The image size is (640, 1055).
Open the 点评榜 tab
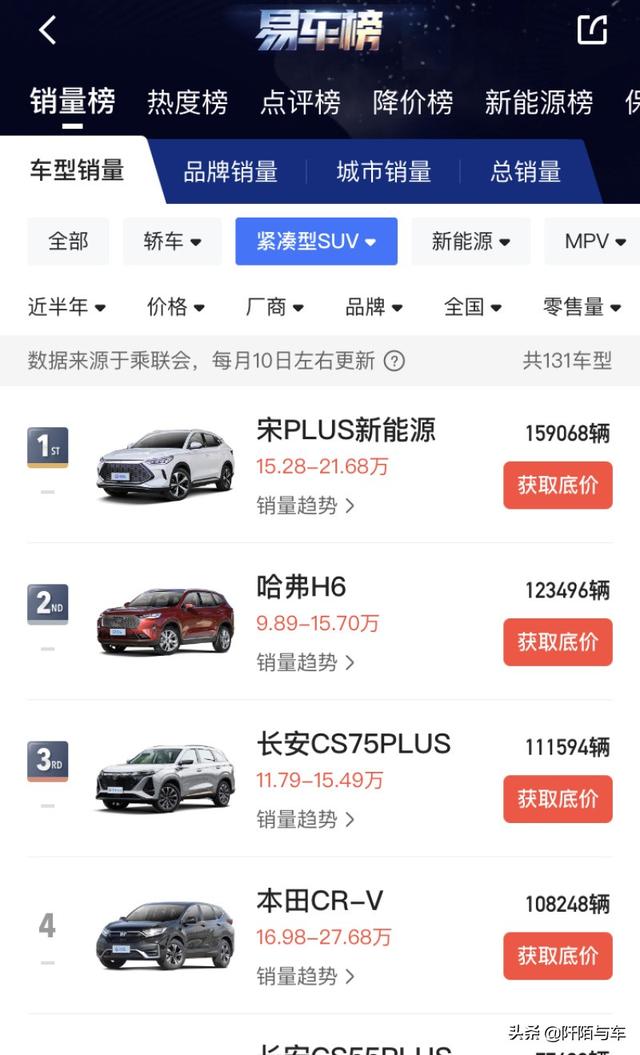[x=300, y=102]
